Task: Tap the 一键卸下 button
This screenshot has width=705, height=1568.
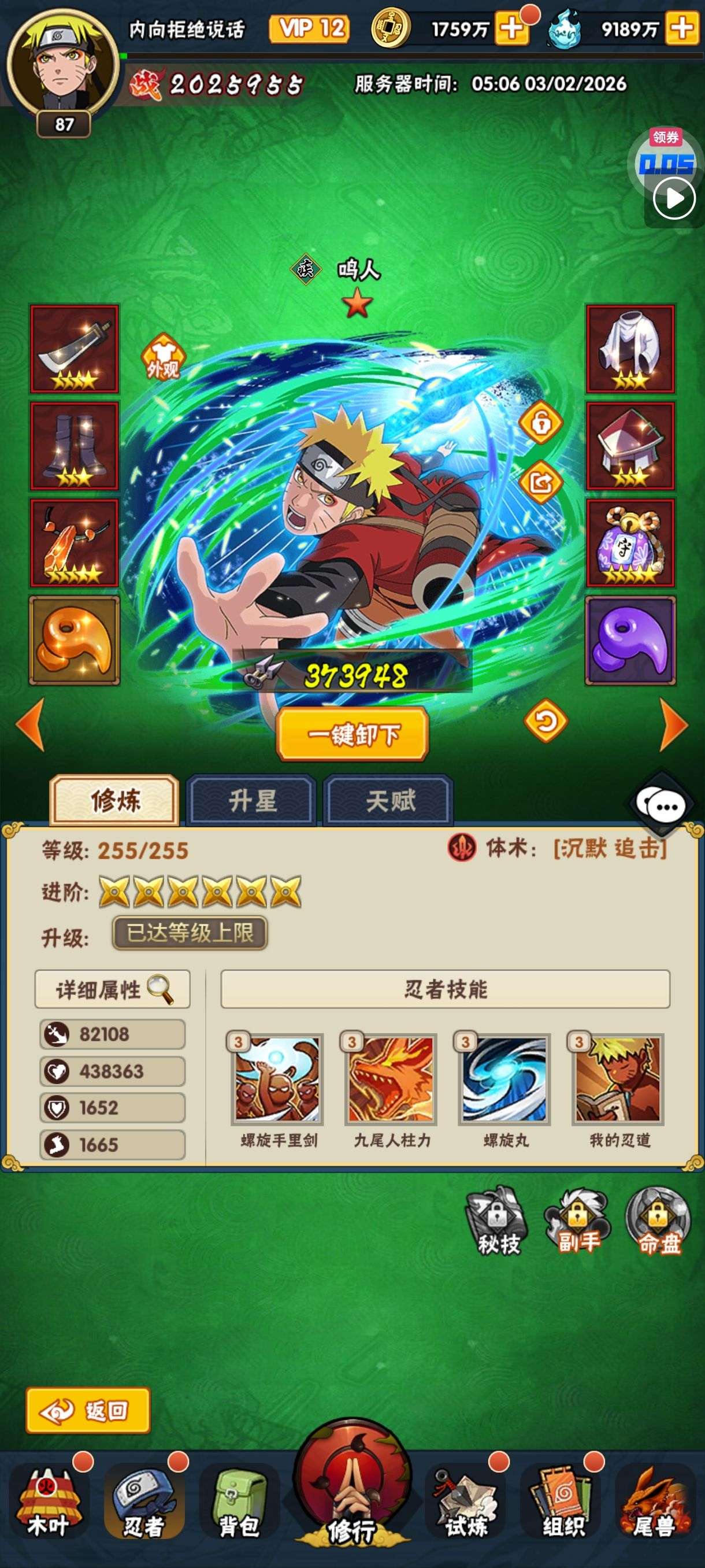Action: pyautogui.click(x=352, y=734)
